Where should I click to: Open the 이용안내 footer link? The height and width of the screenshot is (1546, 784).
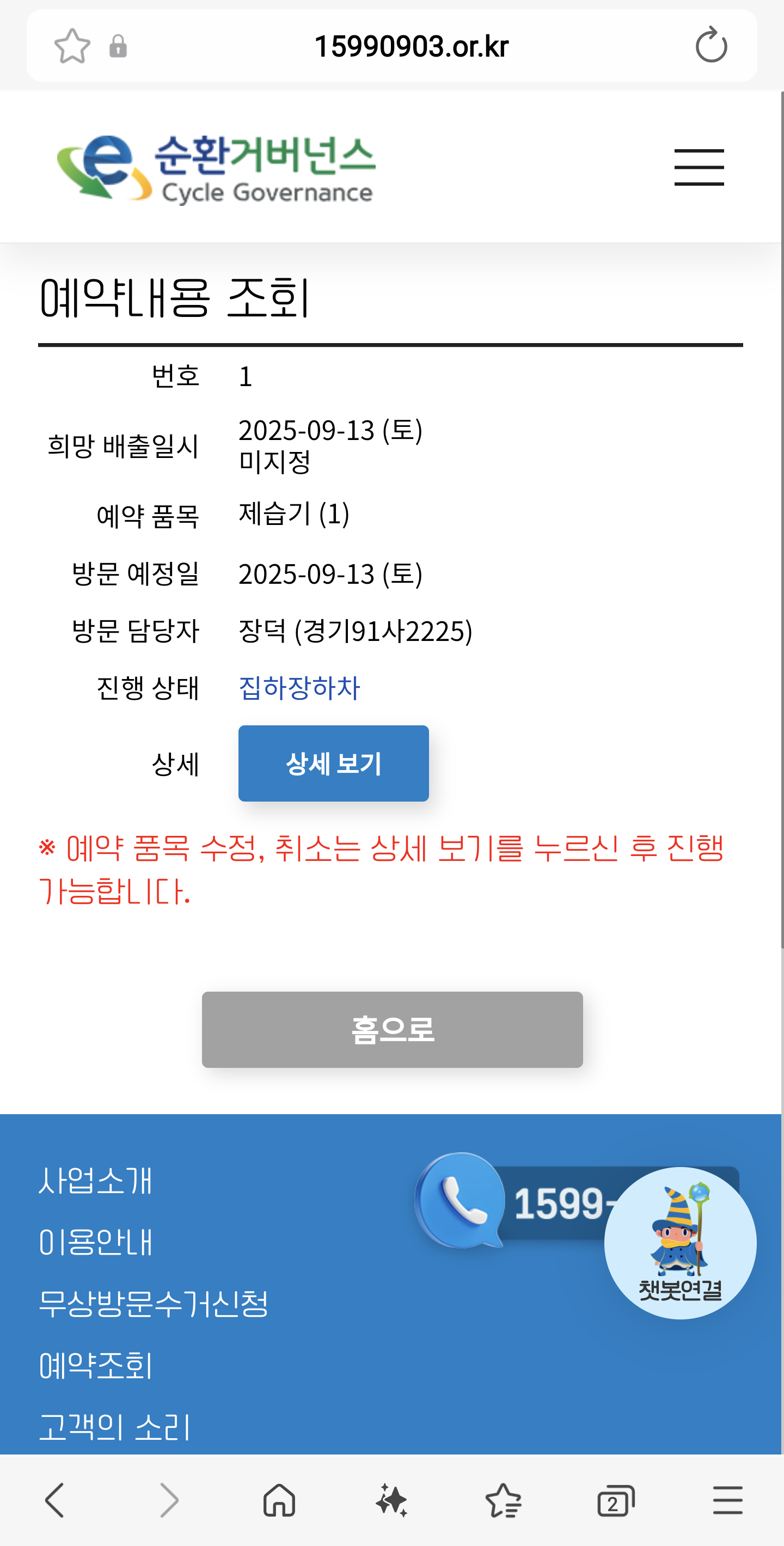point(95,1242)
